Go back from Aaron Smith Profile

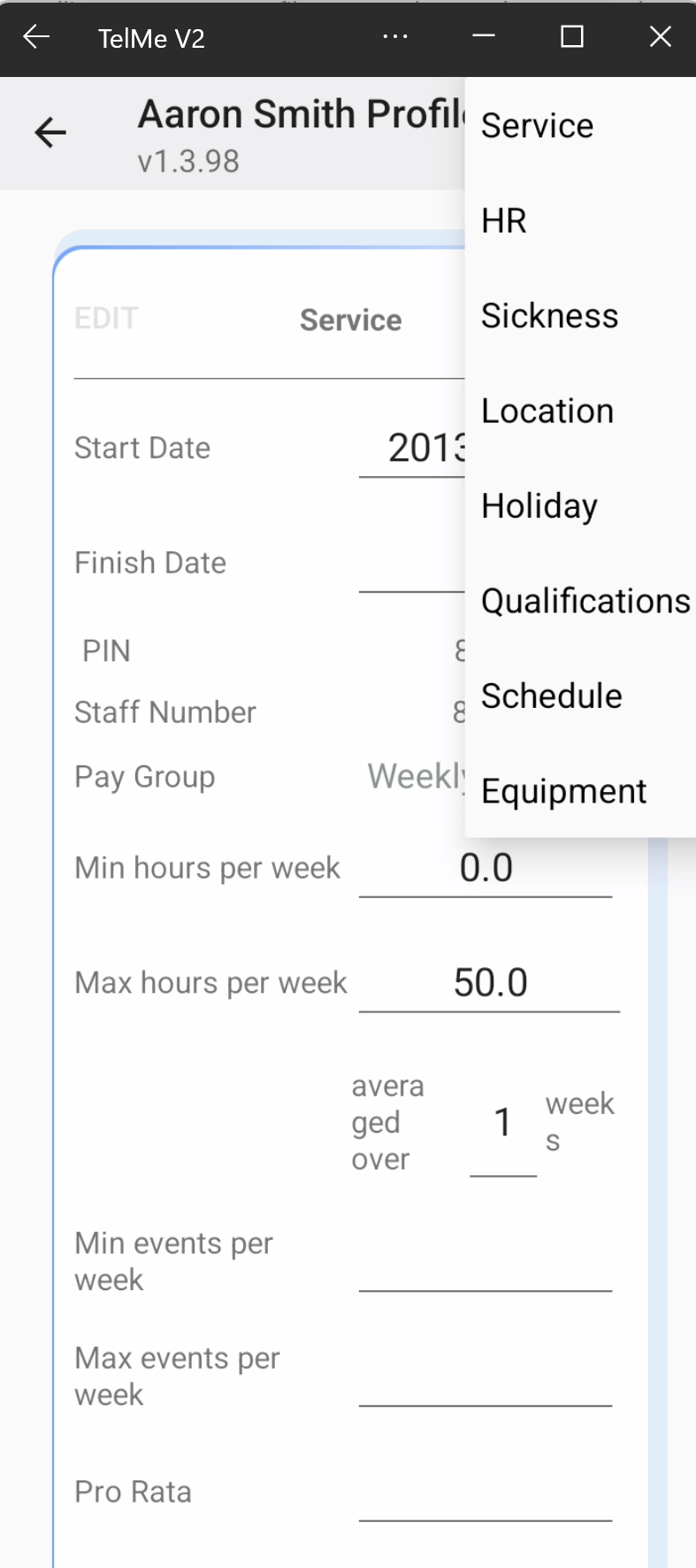pos(50,133)
